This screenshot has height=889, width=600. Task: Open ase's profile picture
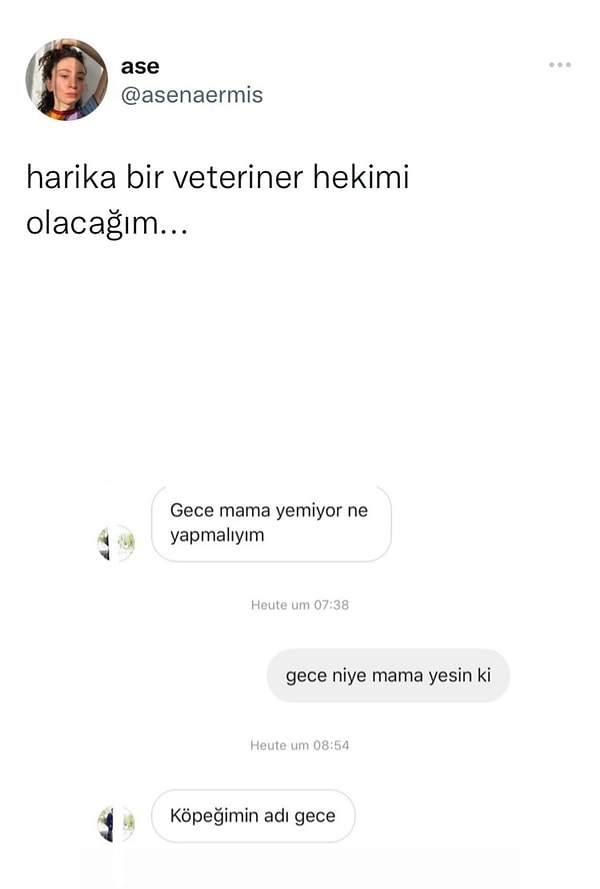67,80
